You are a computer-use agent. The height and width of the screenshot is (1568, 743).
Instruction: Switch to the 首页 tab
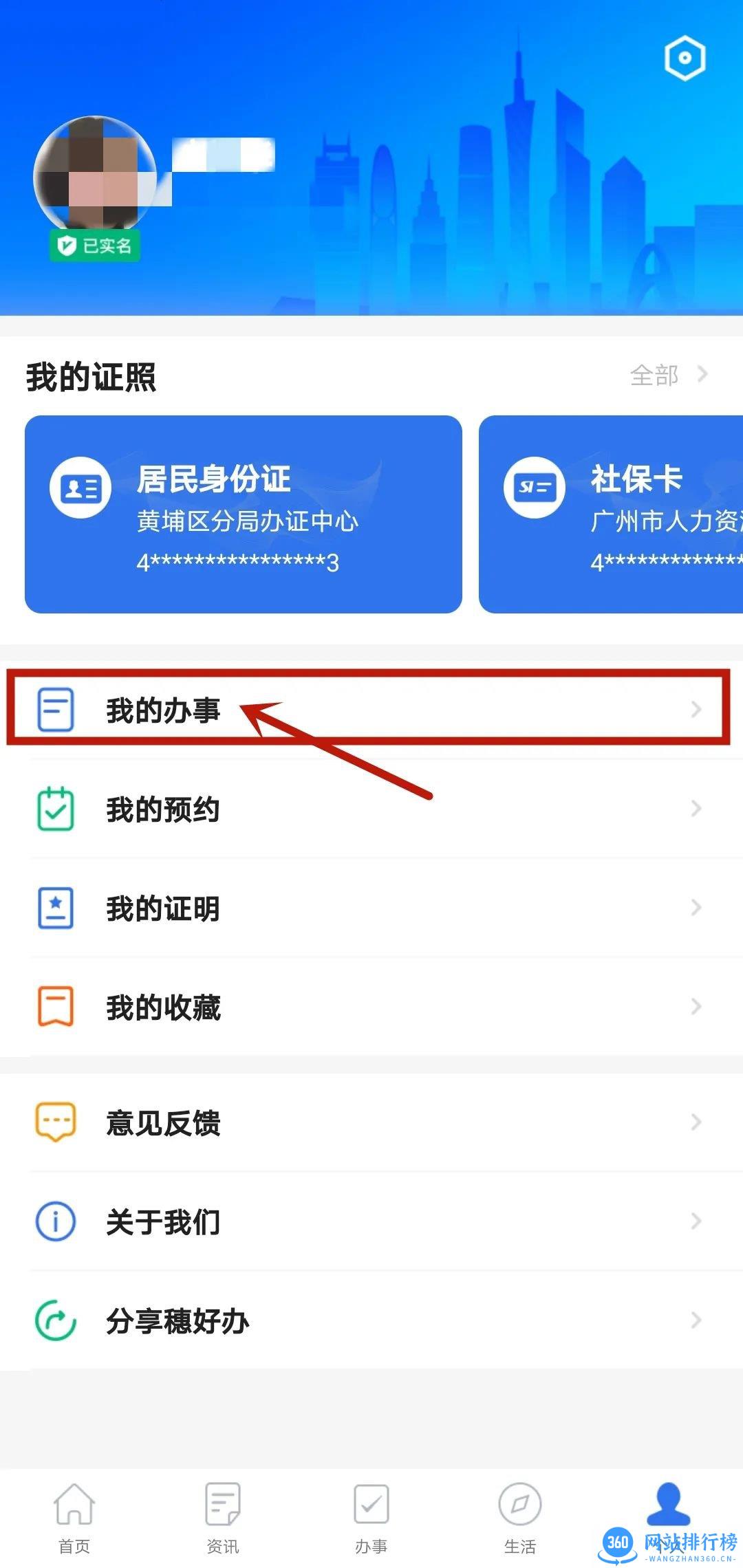[74, 1517]
